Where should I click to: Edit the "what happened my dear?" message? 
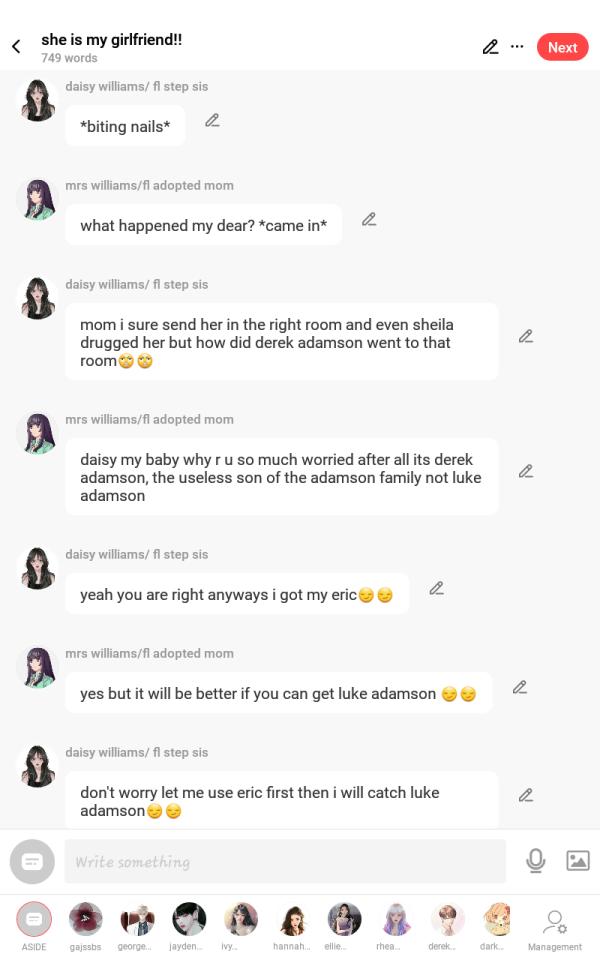tap(369, 220)
